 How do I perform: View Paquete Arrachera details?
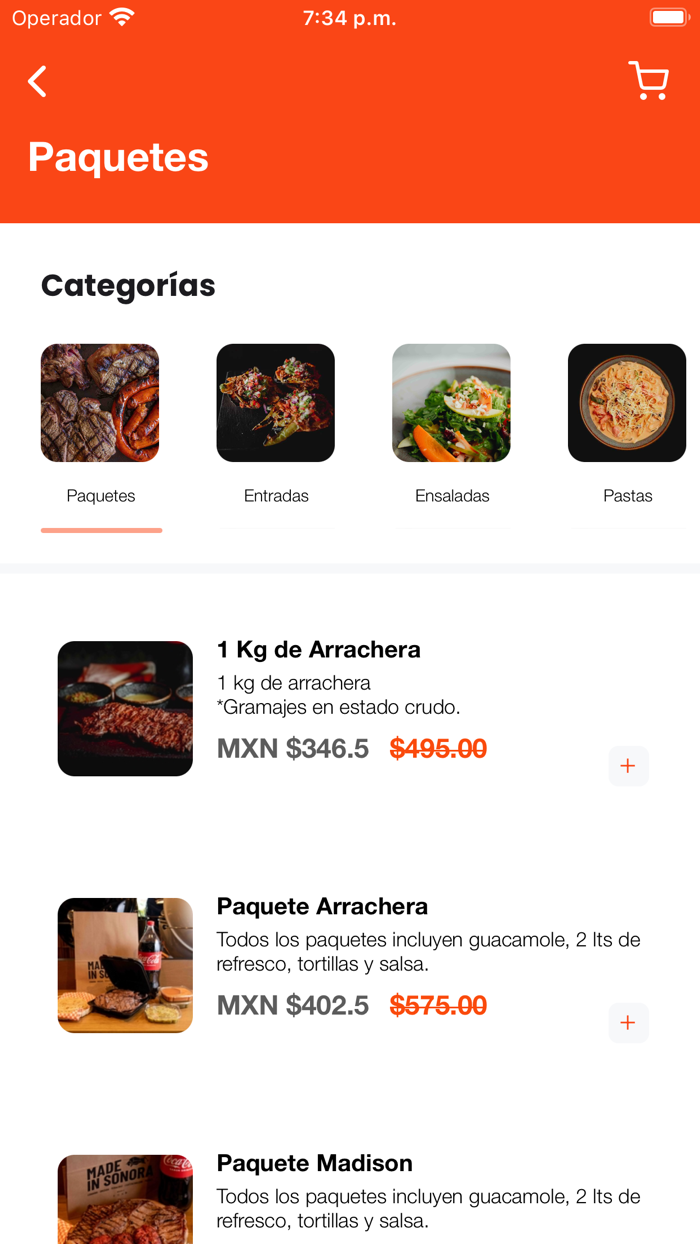point(322,907)
